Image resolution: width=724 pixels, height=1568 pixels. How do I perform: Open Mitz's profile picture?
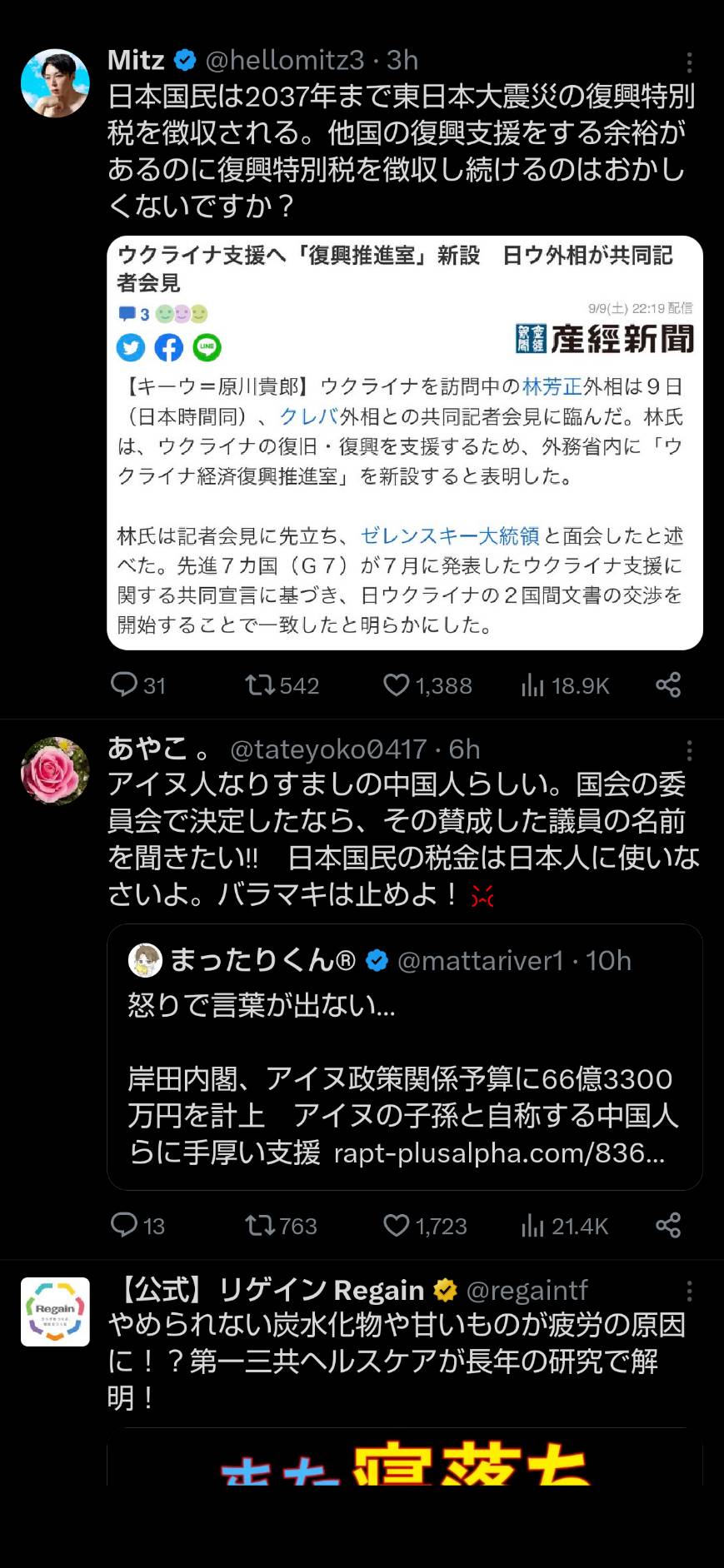(55, 83)
